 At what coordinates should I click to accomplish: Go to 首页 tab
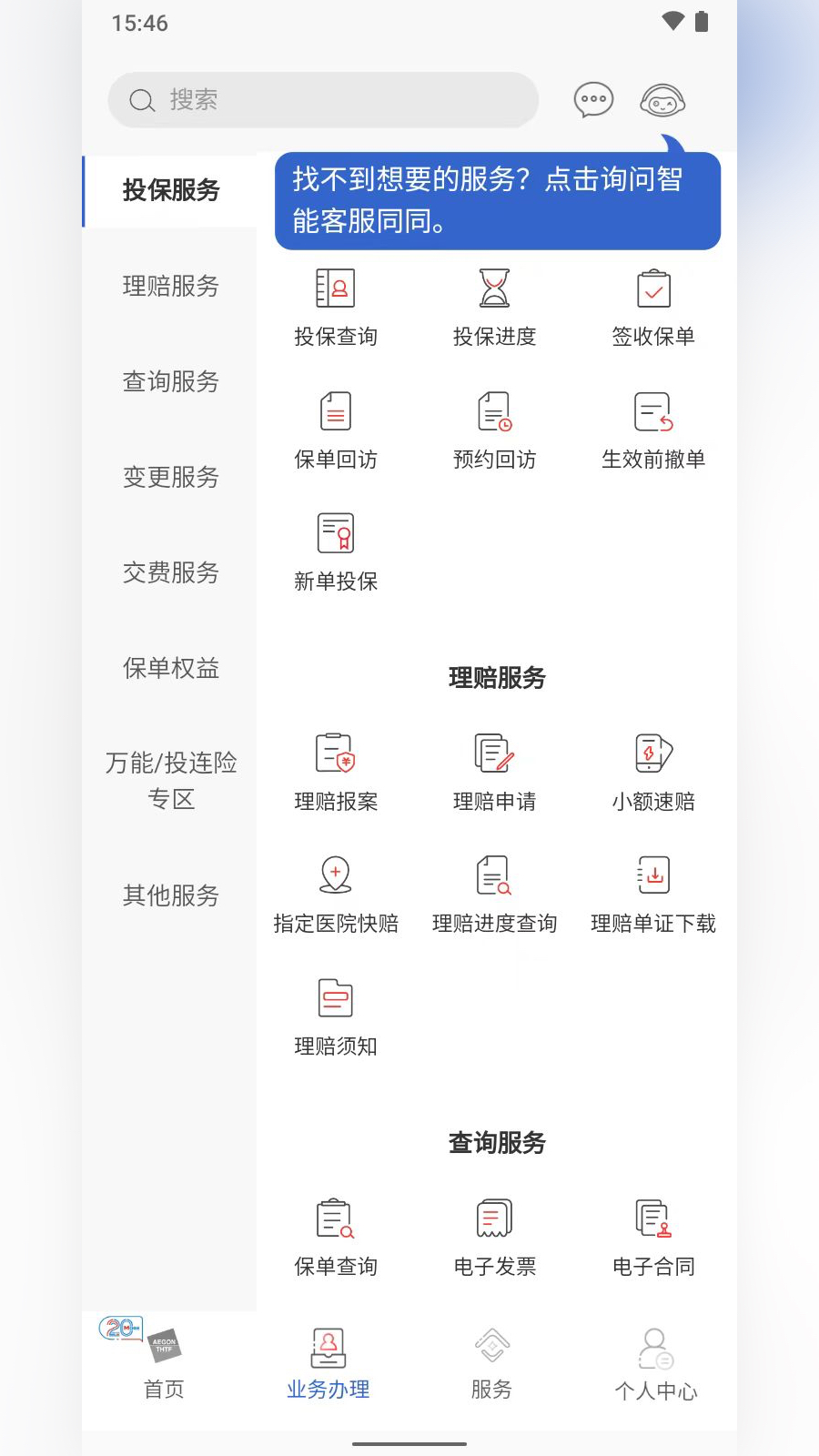(164, 1362)
